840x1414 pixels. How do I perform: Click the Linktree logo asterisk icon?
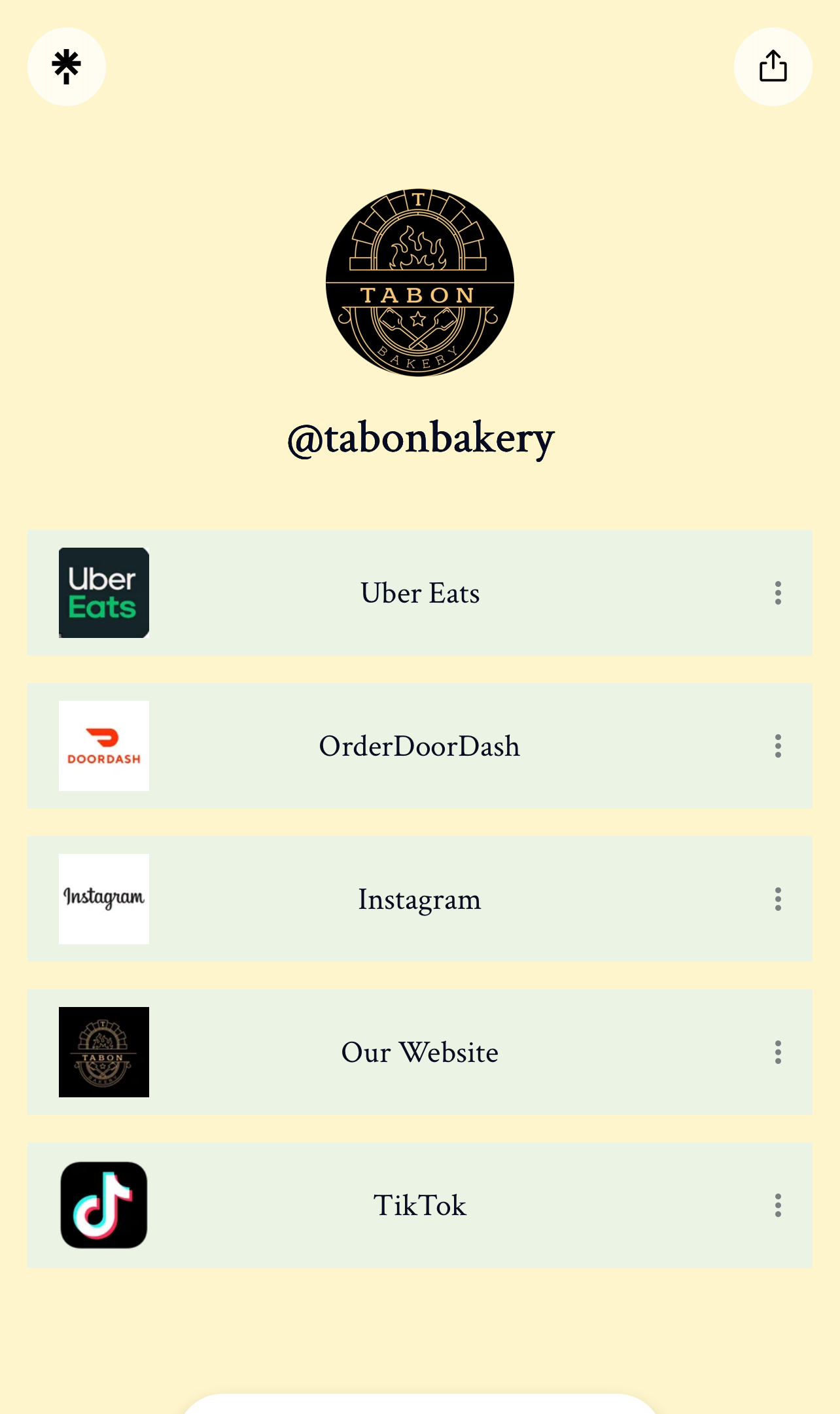(x=67, y=67)
